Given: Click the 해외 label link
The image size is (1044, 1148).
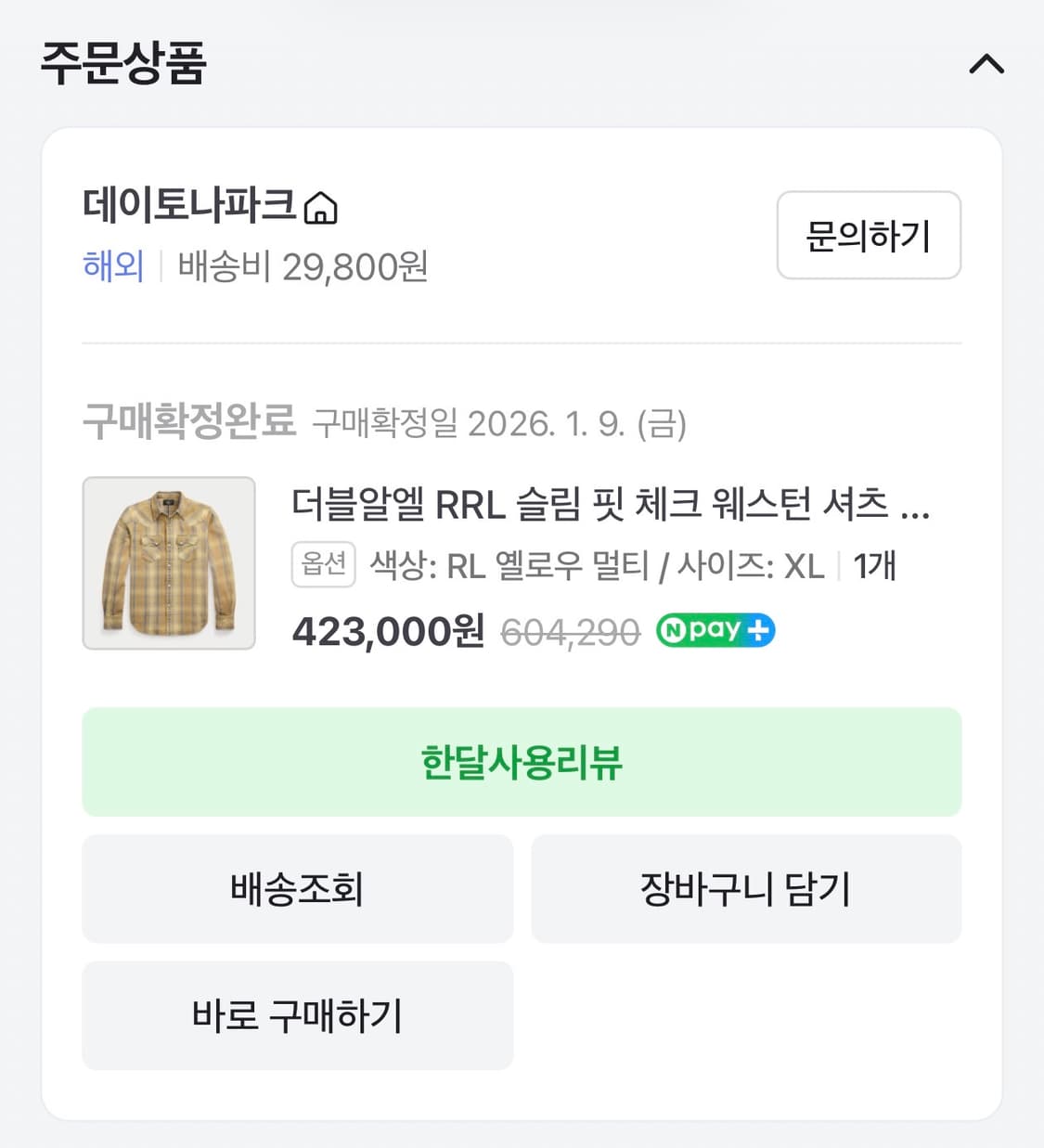Looking at the screenshot, I should [111, 266].
